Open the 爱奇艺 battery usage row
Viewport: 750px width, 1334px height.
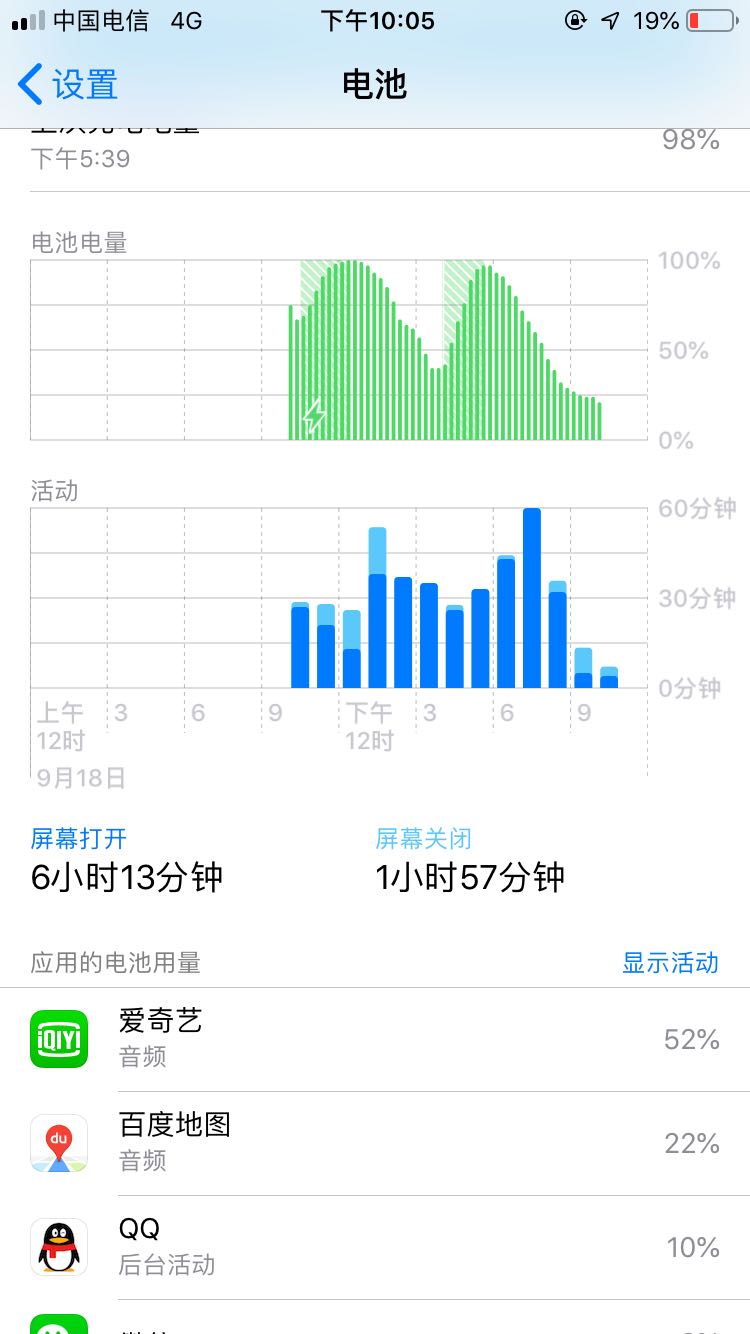pyautogui.click(x=375, y=1040)
